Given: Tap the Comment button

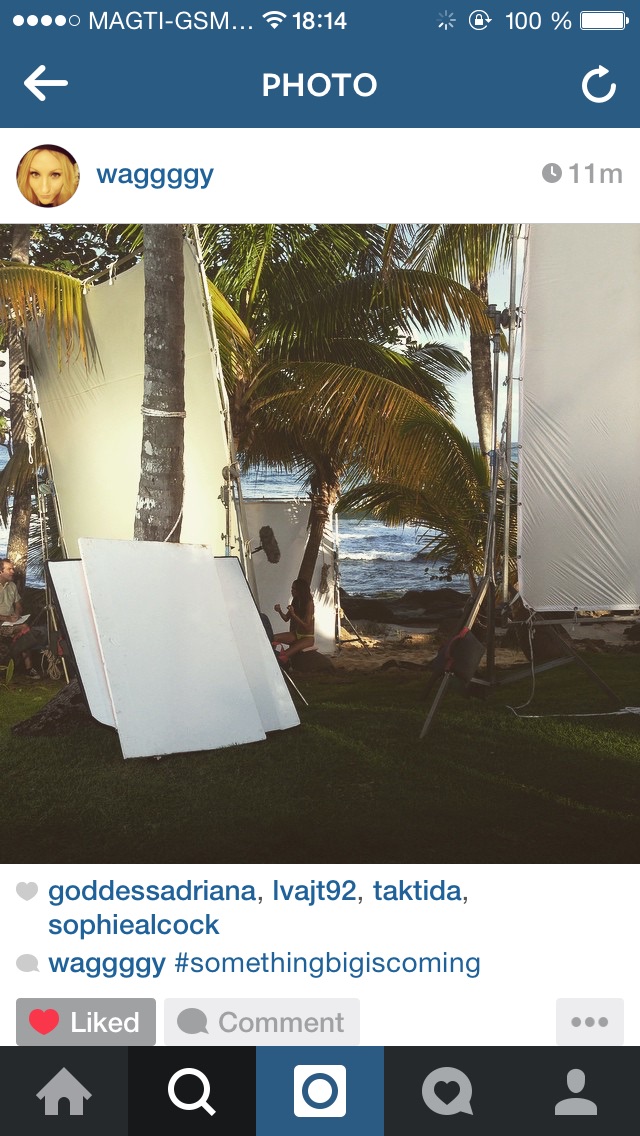Looking at the screenshot, I should (262, 1022).
